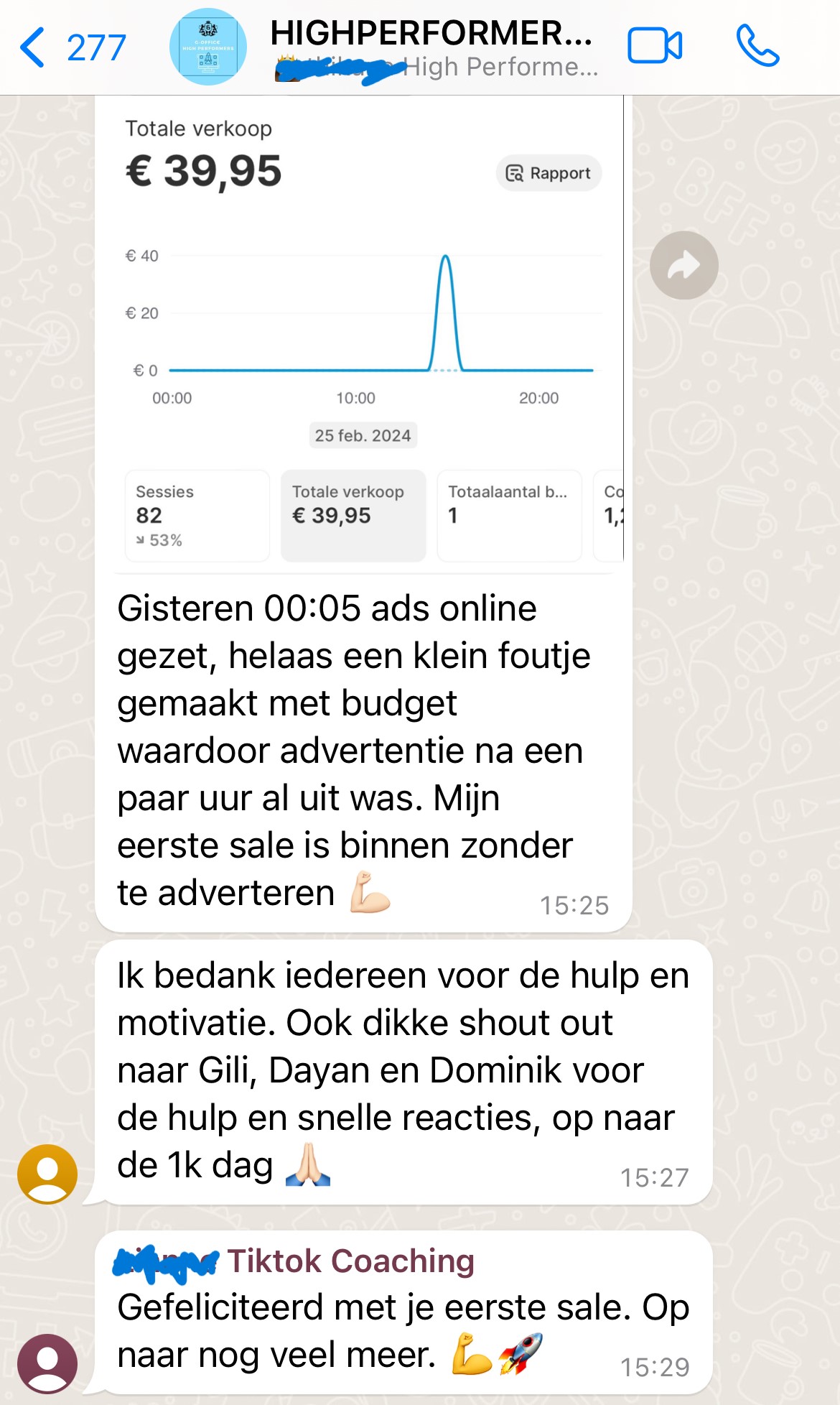This screenshot has width=840, height=1405.
Task: Open the group profile picture
Action: click(x=208, y=47)
